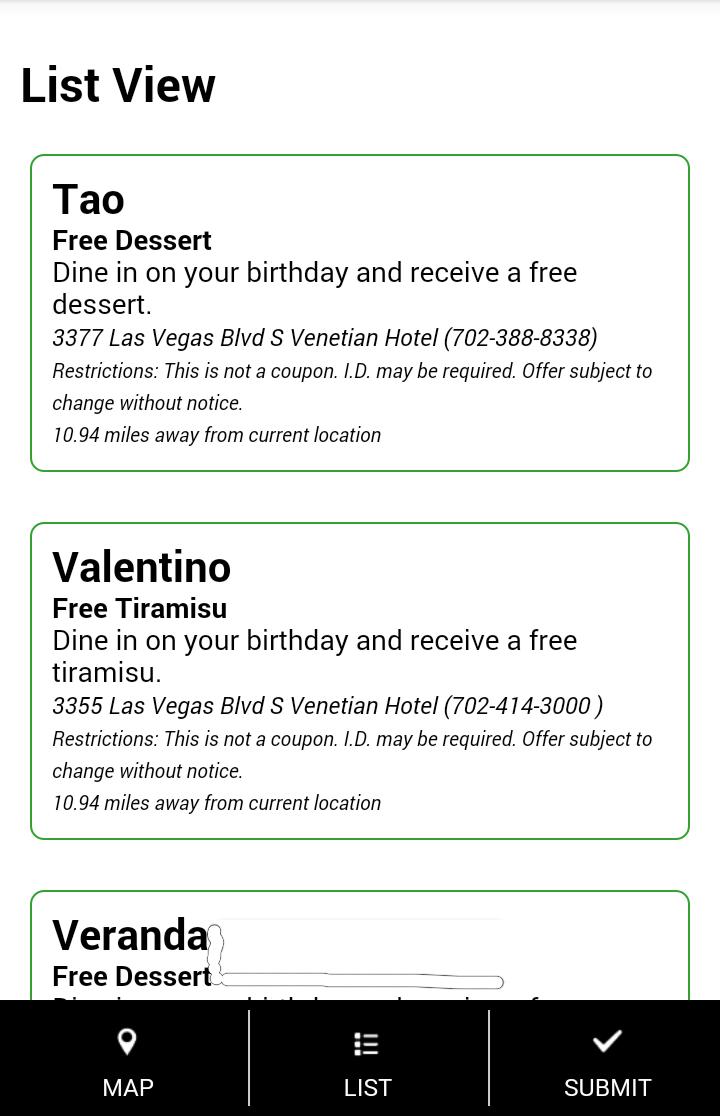Open the Valentino free tiramisu card

360,680
